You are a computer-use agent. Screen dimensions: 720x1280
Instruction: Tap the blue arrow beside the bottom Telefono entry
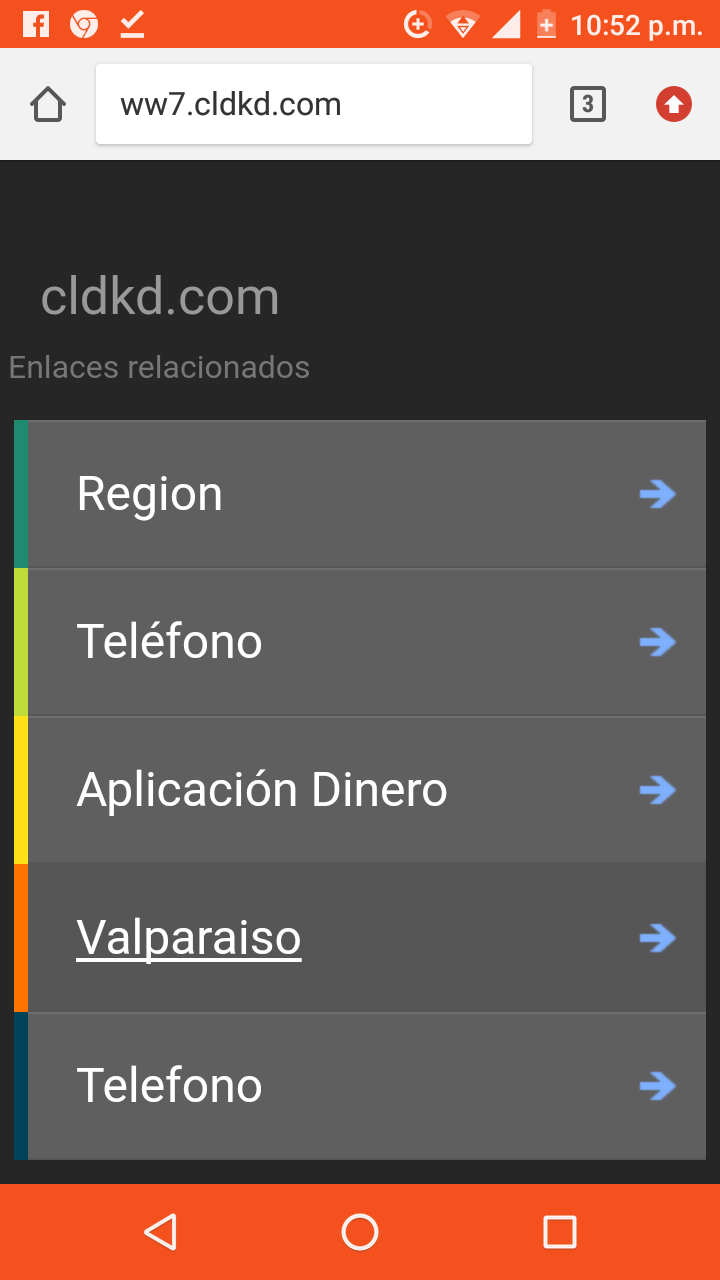(x=657, y=1085)
